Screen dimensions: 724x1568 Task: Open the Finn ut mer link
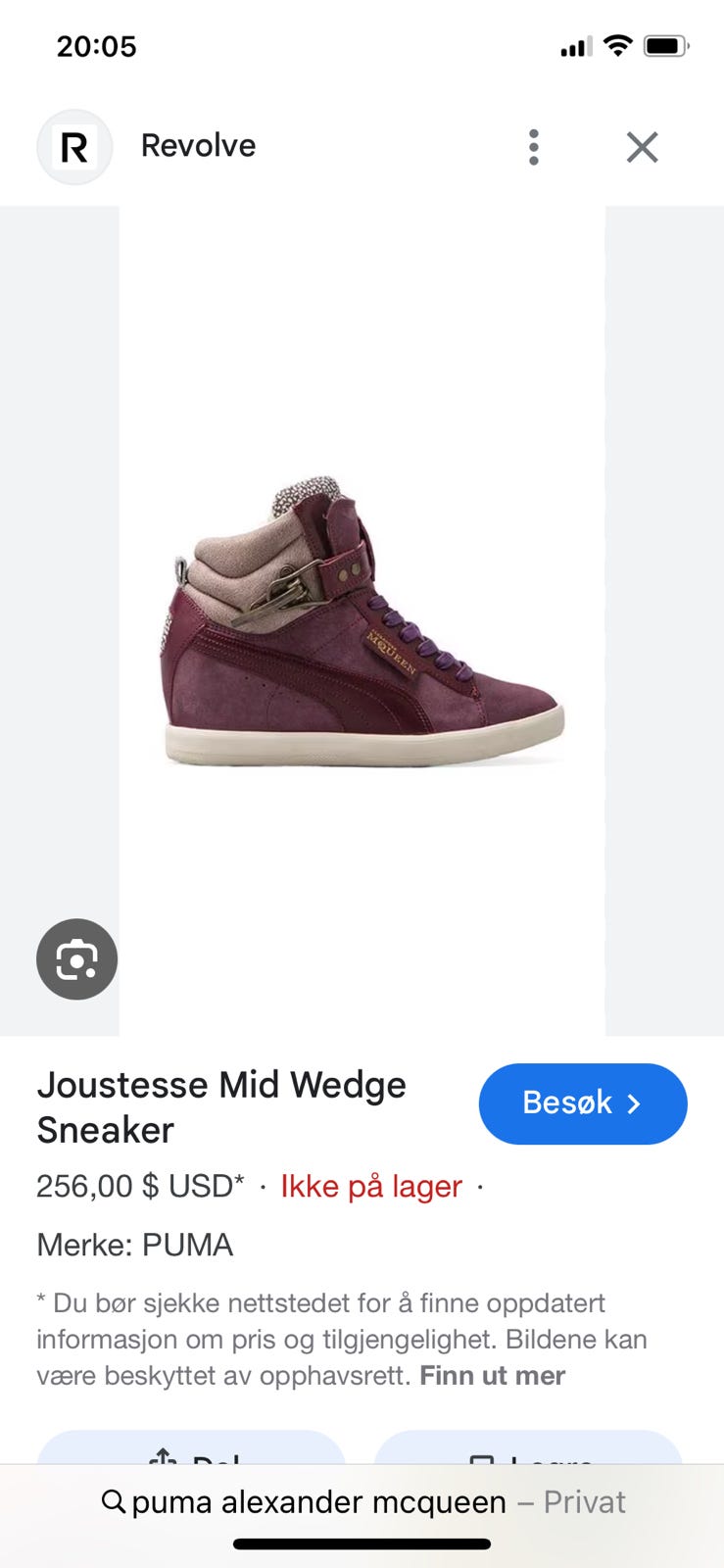tap(493, 1375)
